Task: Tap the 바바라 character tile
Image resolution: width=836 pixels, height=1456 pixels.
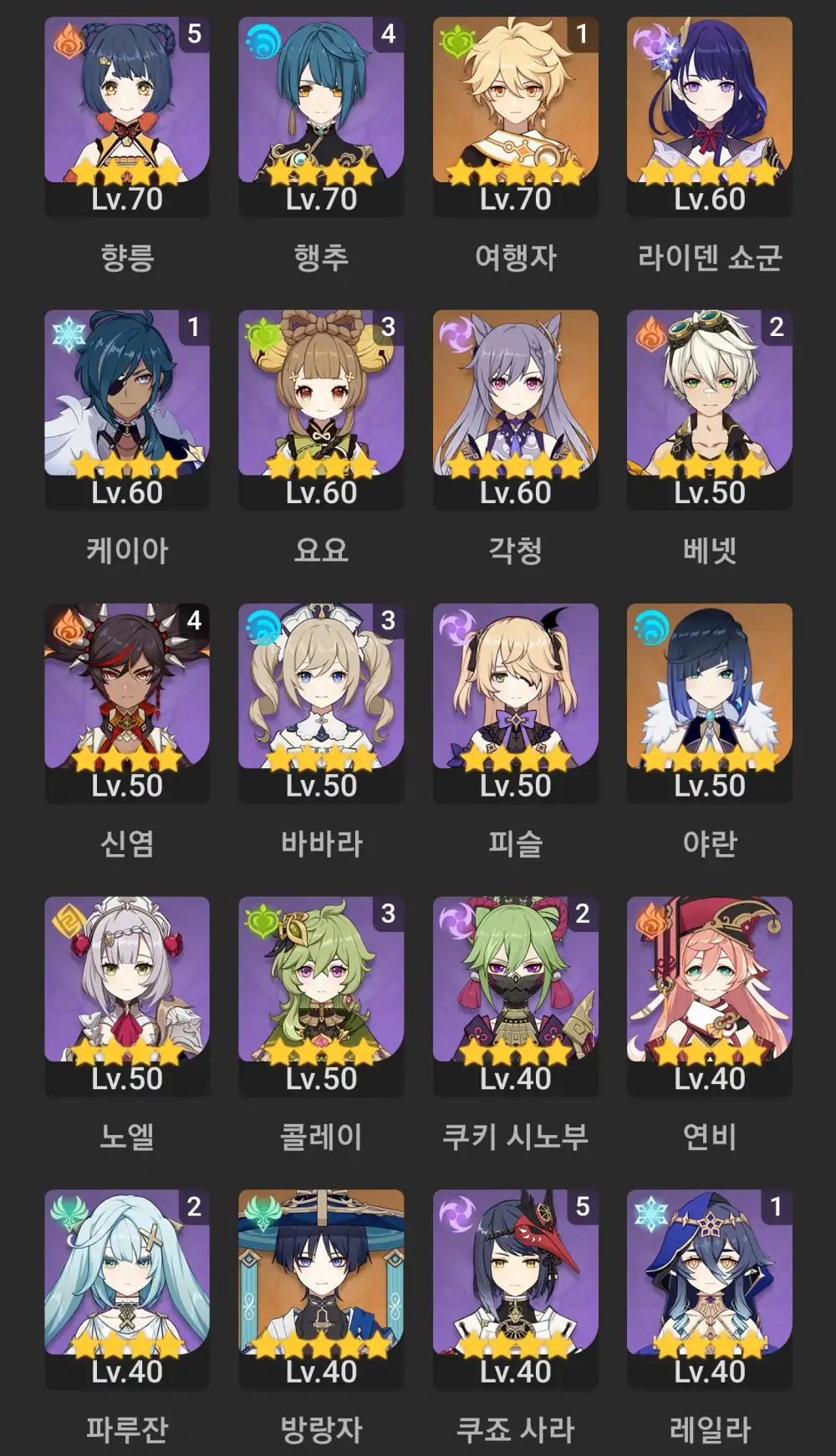Action: [321, 702]
